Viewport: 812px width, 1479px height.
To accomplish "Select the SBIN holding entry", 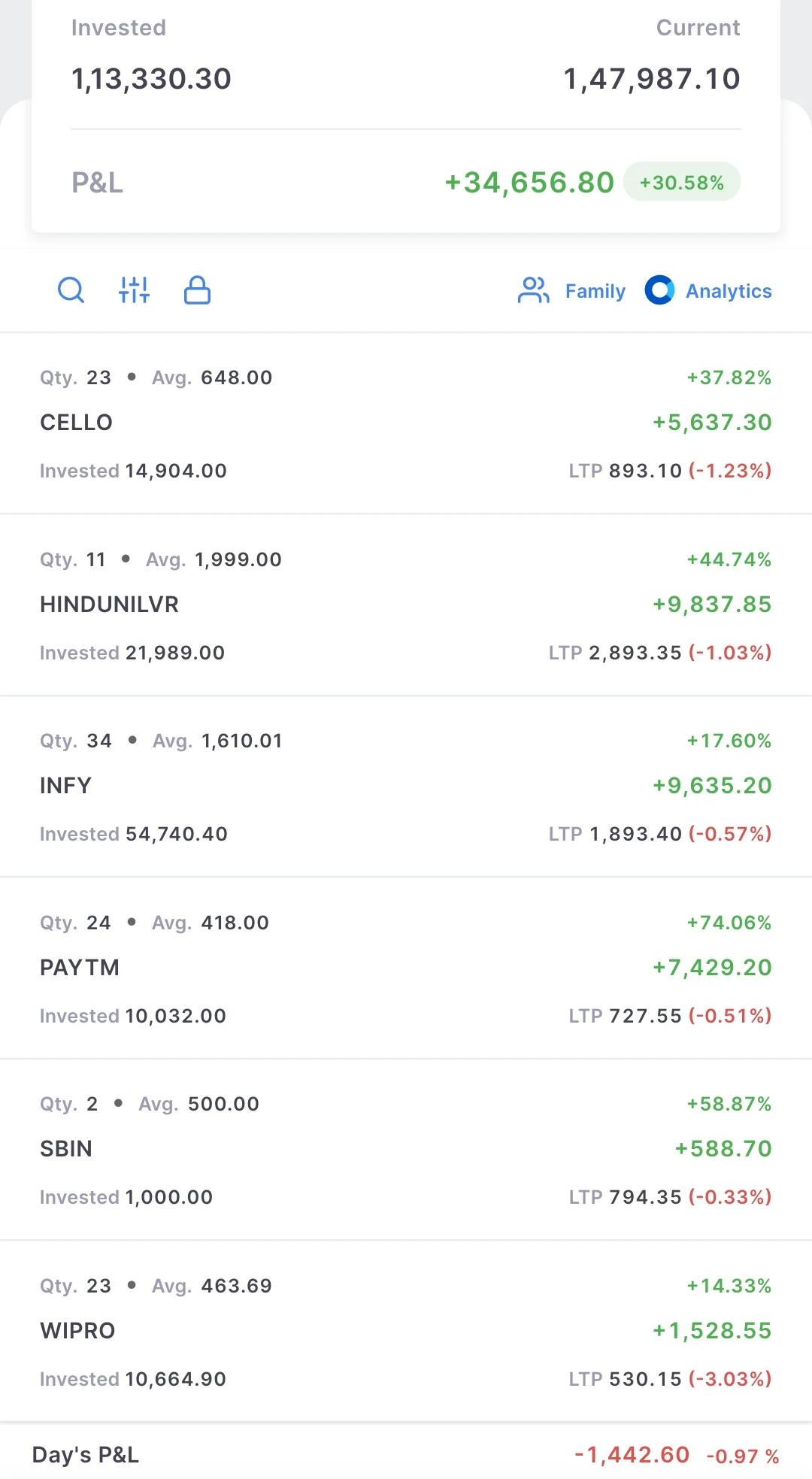I will pos(406,1149).
